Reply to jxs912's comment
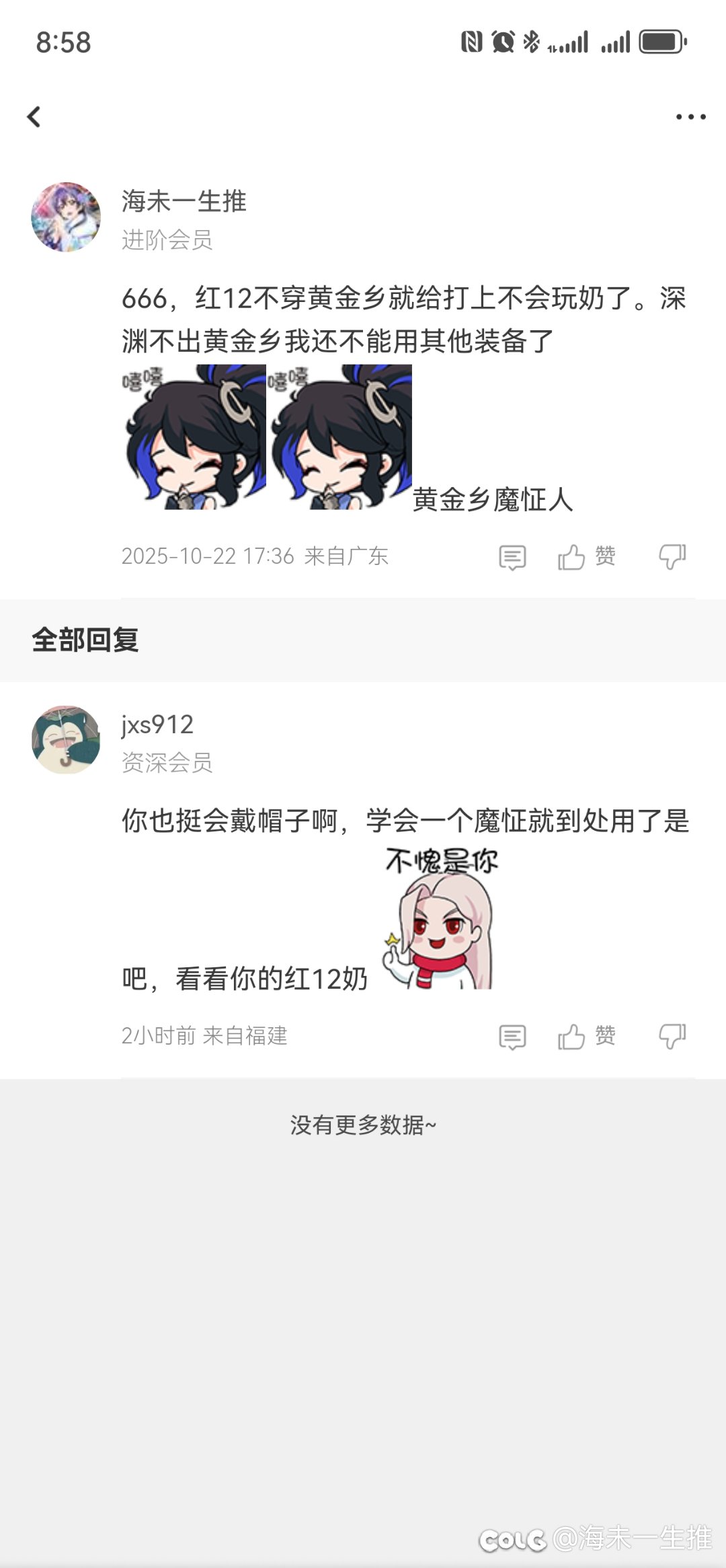The image size is (726, 1568). (512, 1037)
